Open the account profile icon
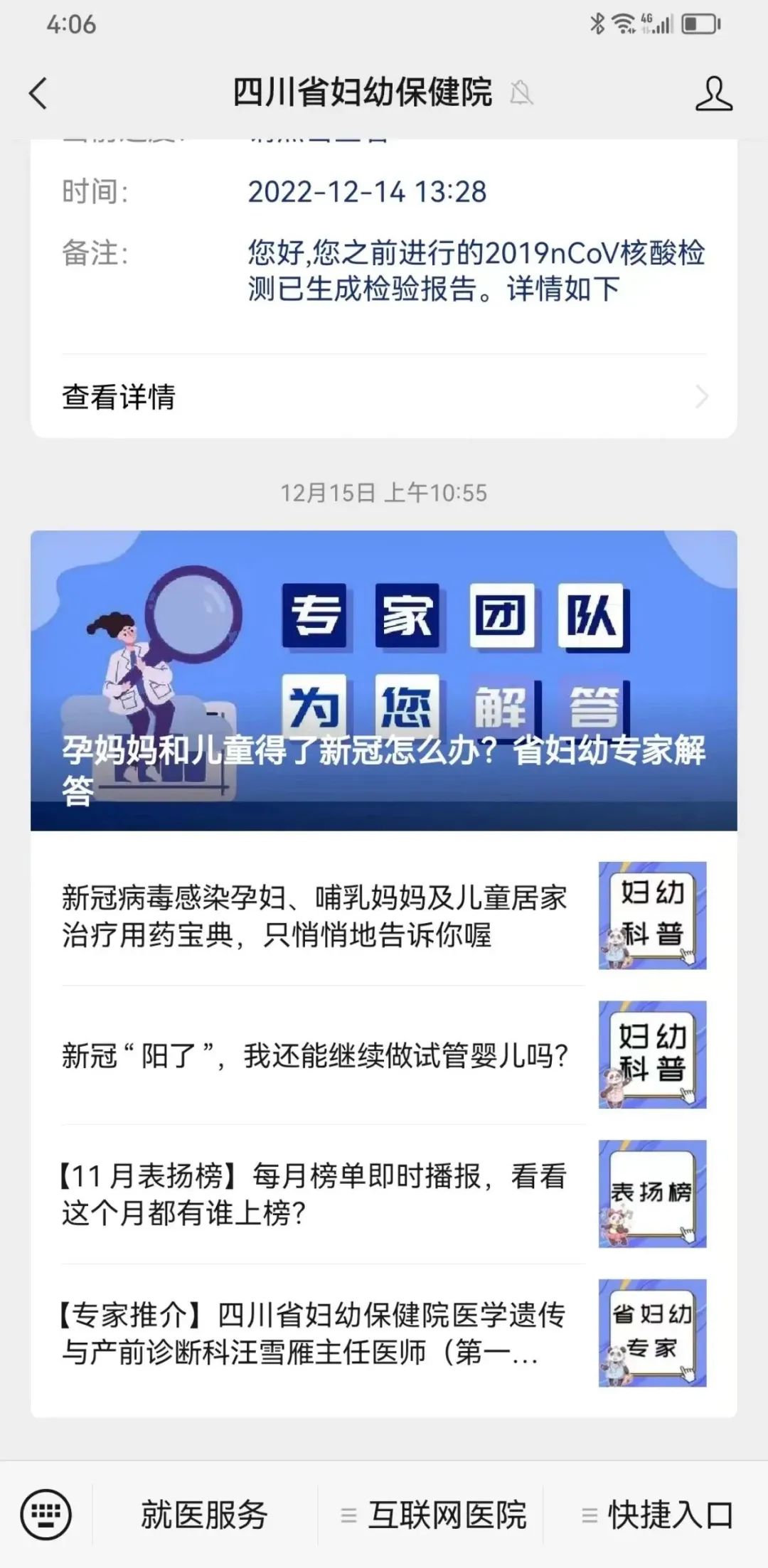The height and width of the screenshot is (1568, 768). tap(713, 93)
